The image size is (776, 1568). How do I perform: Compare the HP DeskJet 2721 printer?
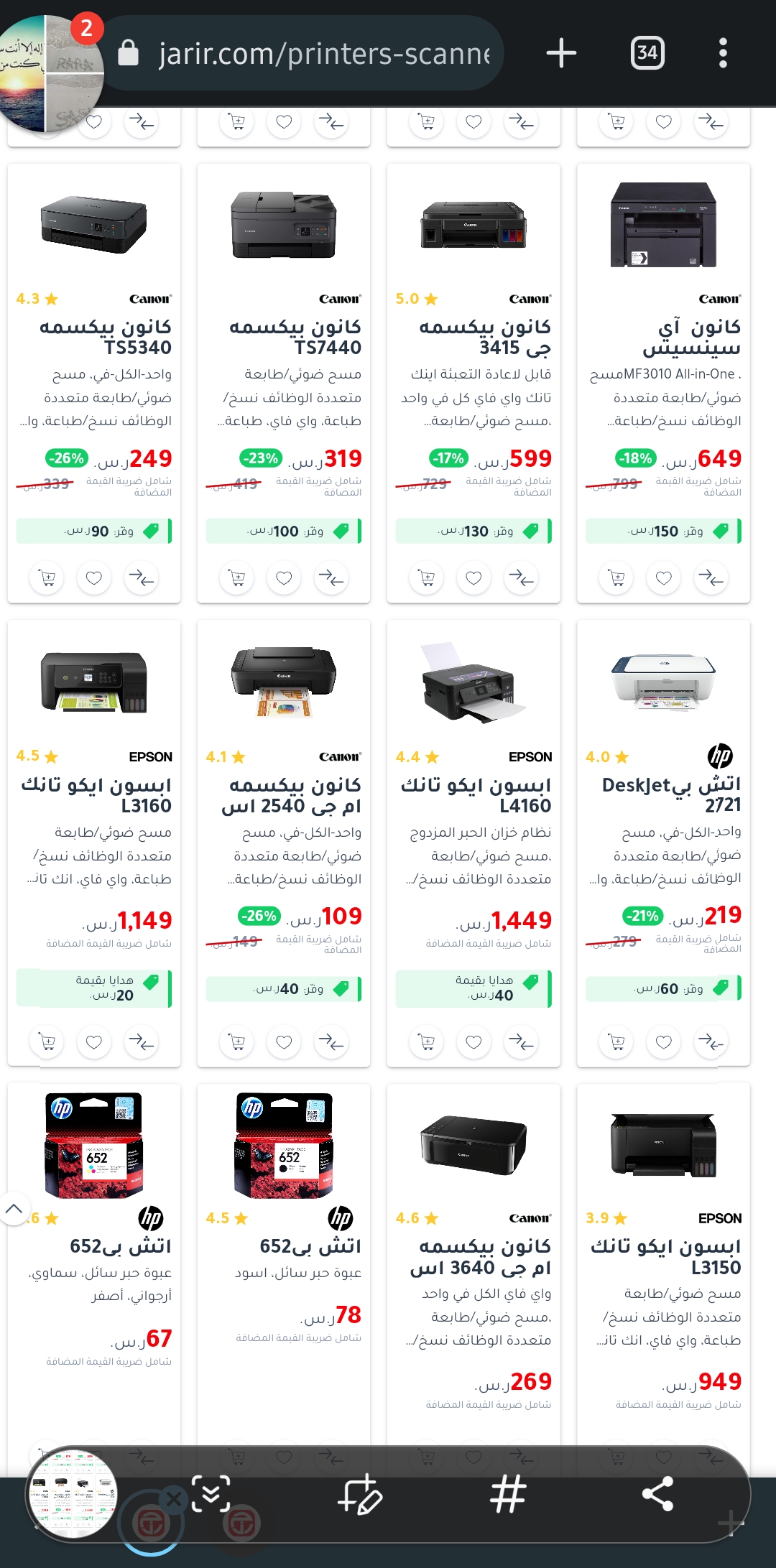click(711, 1042)
